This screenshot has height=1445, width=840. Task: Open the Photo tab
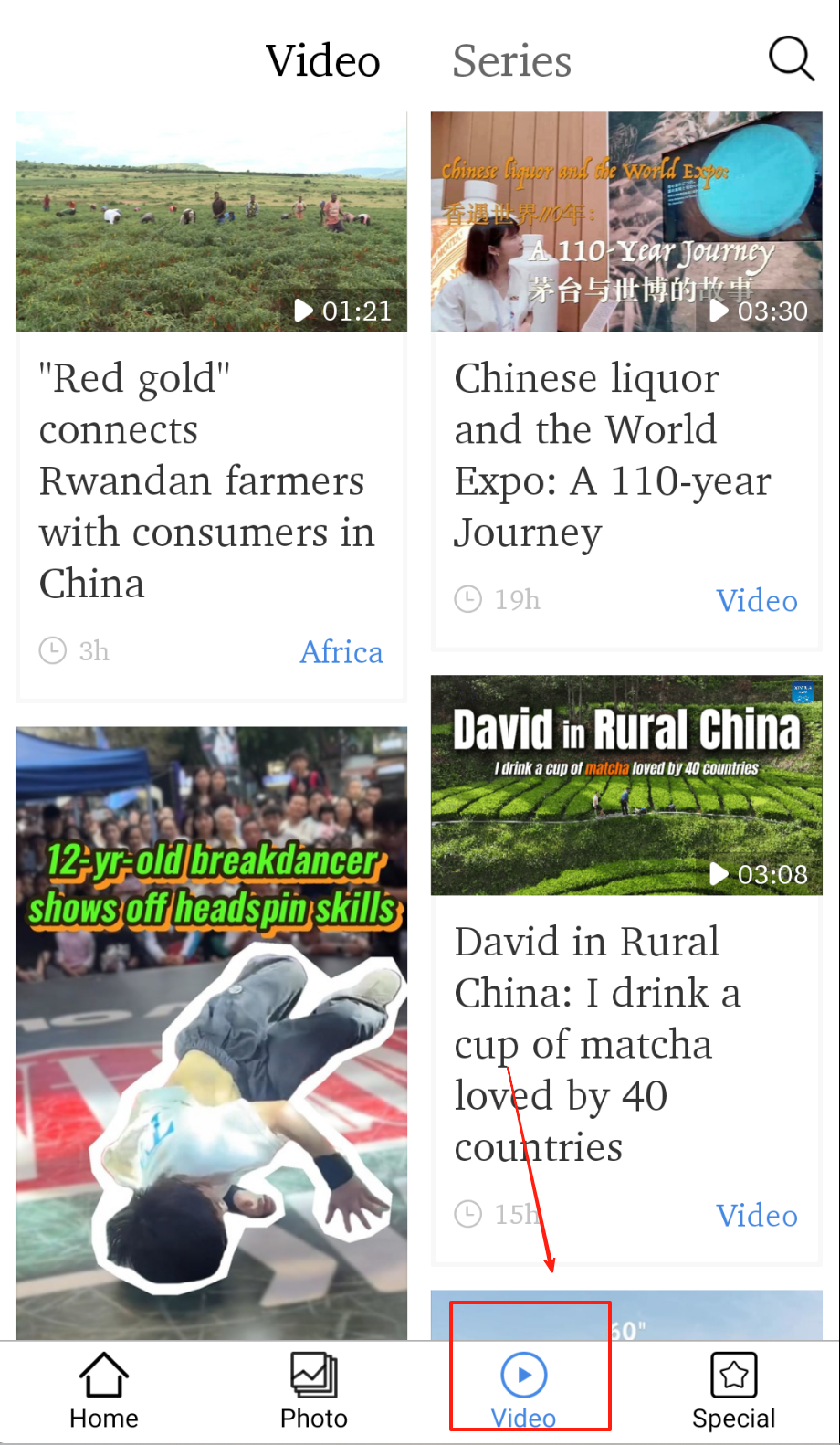click(314, 1390)
